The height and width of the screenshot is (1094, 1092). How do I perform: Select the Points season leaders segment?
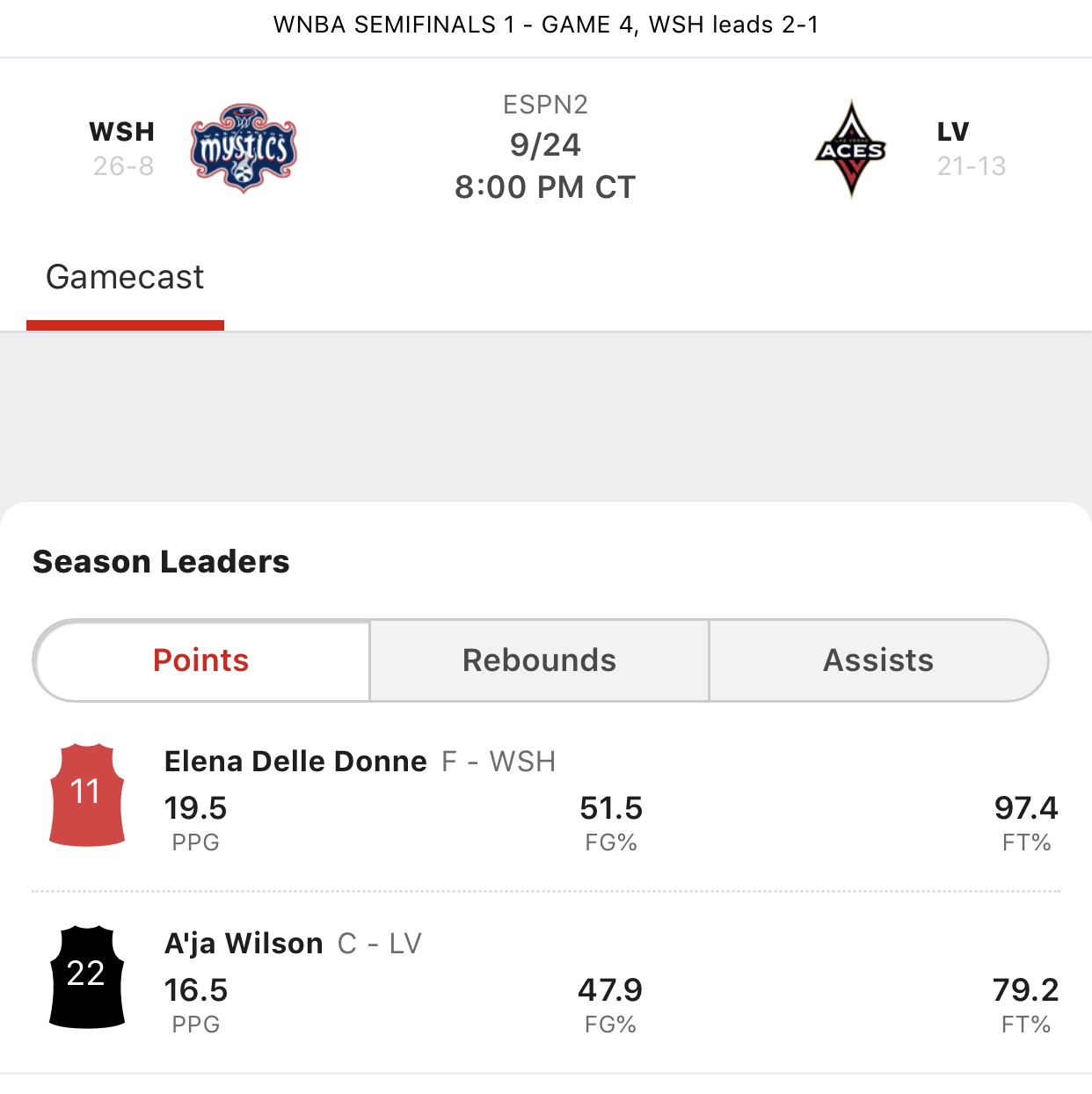coord(201,660)
